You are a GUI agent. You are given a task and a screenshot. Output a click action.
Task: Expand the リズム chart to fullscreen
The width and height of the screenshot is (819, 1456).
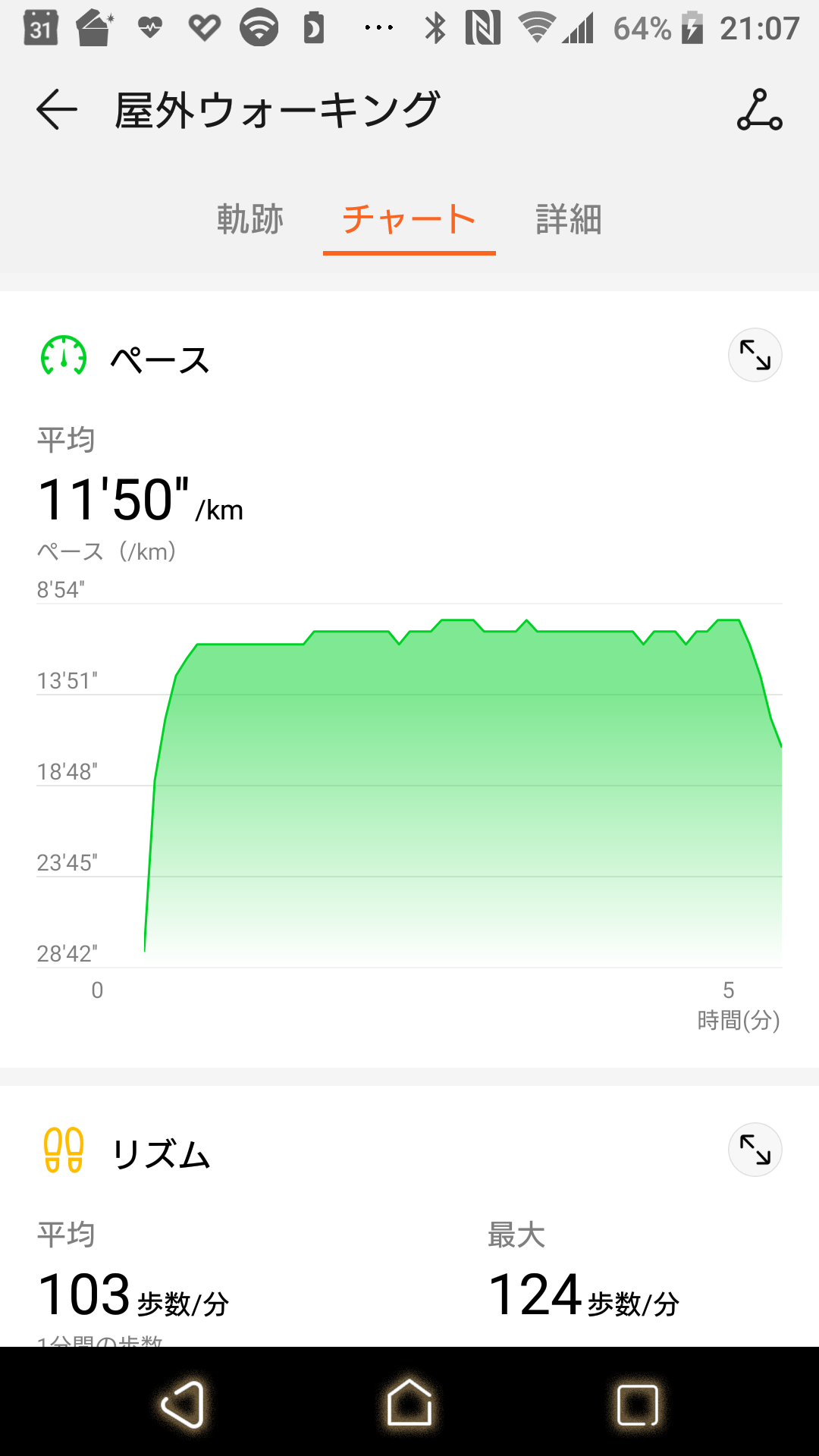[755, 1150]
